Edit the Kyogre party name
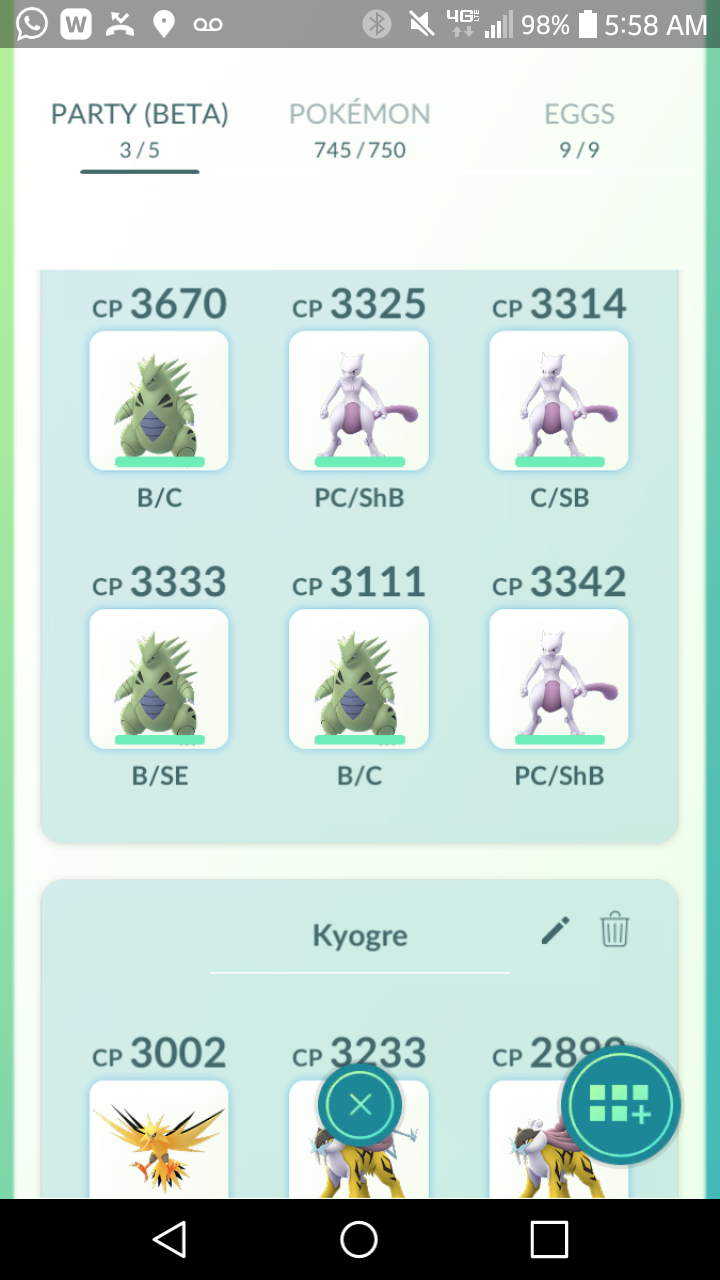The width and height of the screenshot is (720, 1280). 555,931
